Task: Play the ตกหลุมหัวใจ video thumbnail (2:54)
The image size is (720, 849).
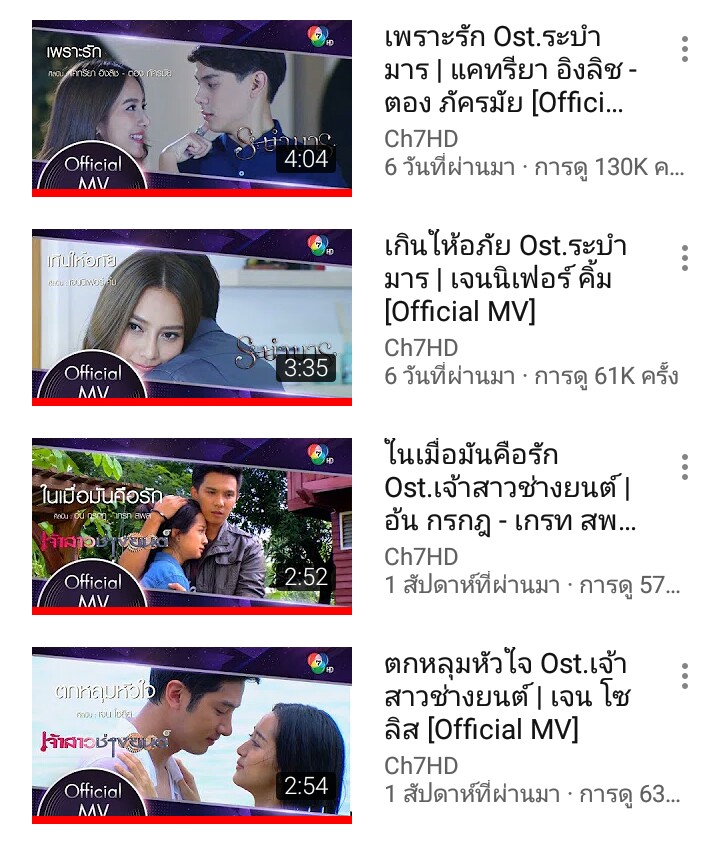Action: pyautogui.click(x=192, y=734)
